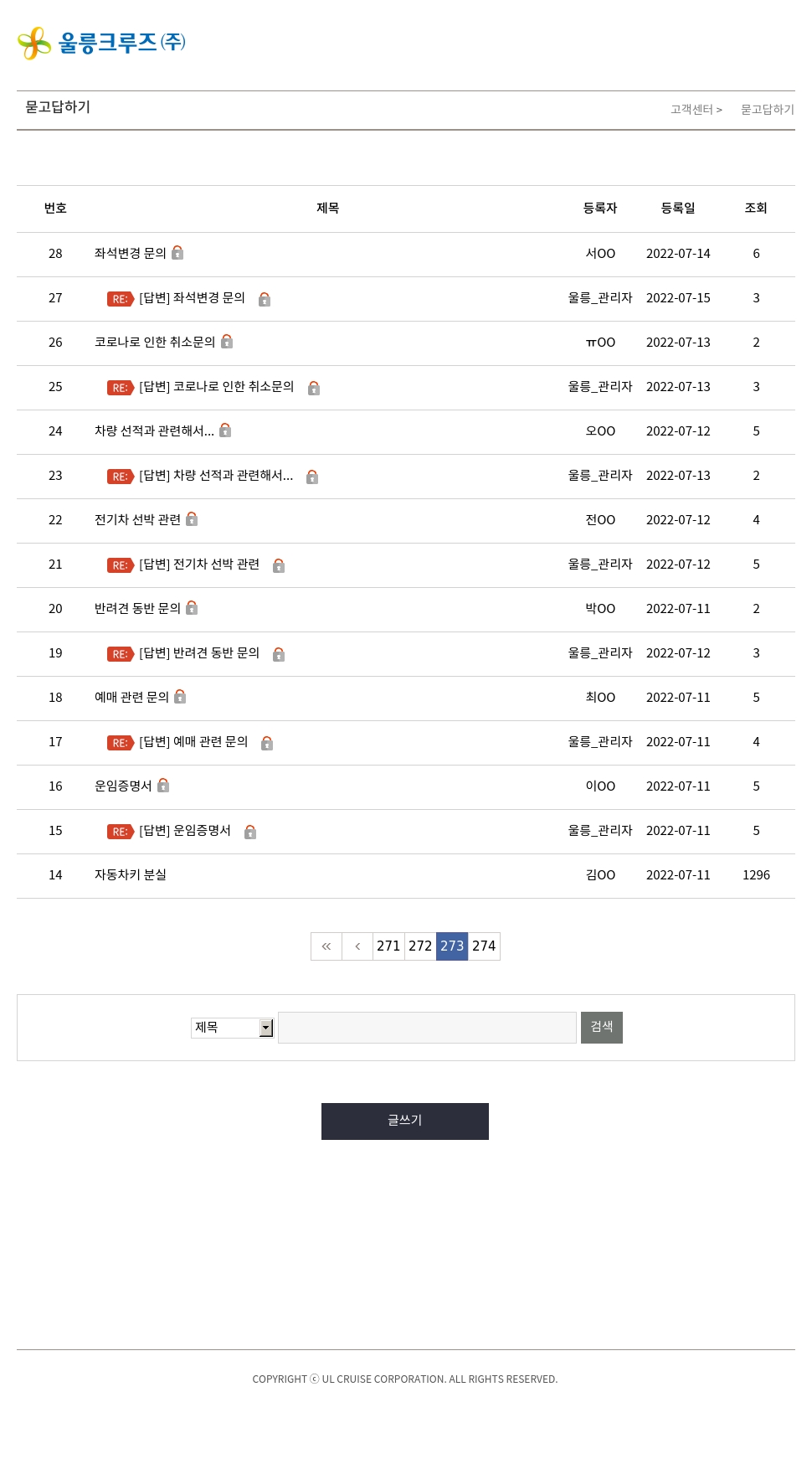Tap the search keyword text field

427,1028
